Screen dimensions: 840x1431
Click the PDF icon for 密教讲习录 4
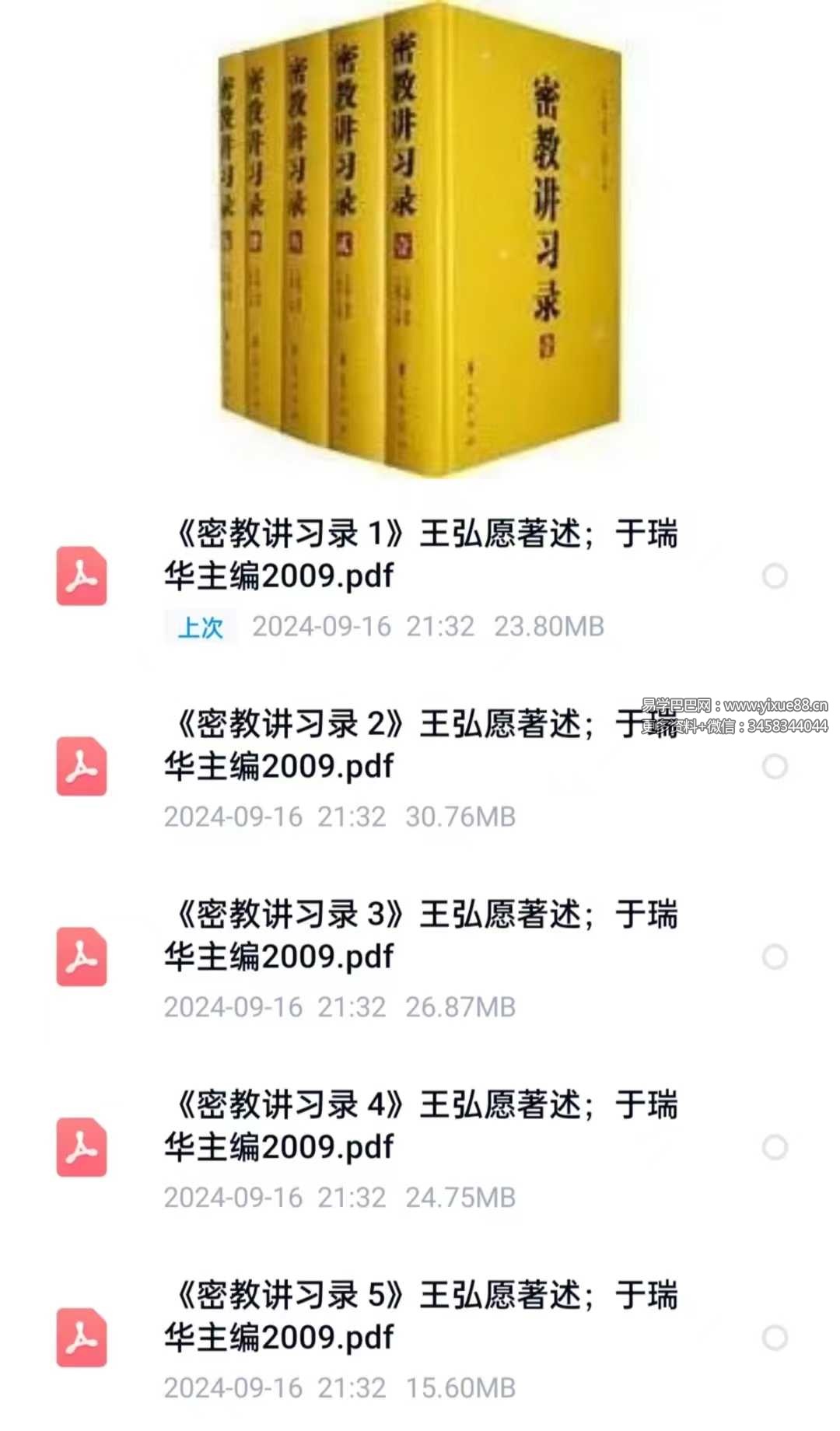coord(80,1148)
